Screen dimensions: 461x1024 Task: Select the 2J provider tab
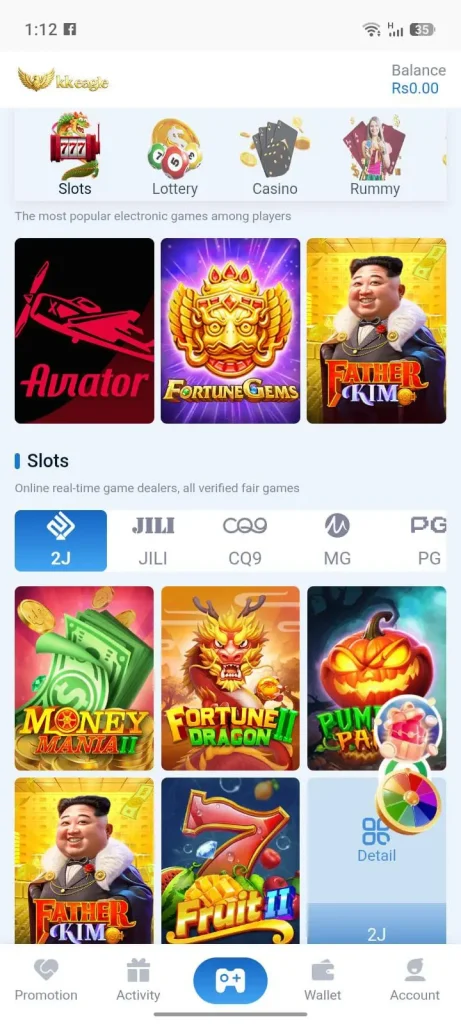click(61, 541)
